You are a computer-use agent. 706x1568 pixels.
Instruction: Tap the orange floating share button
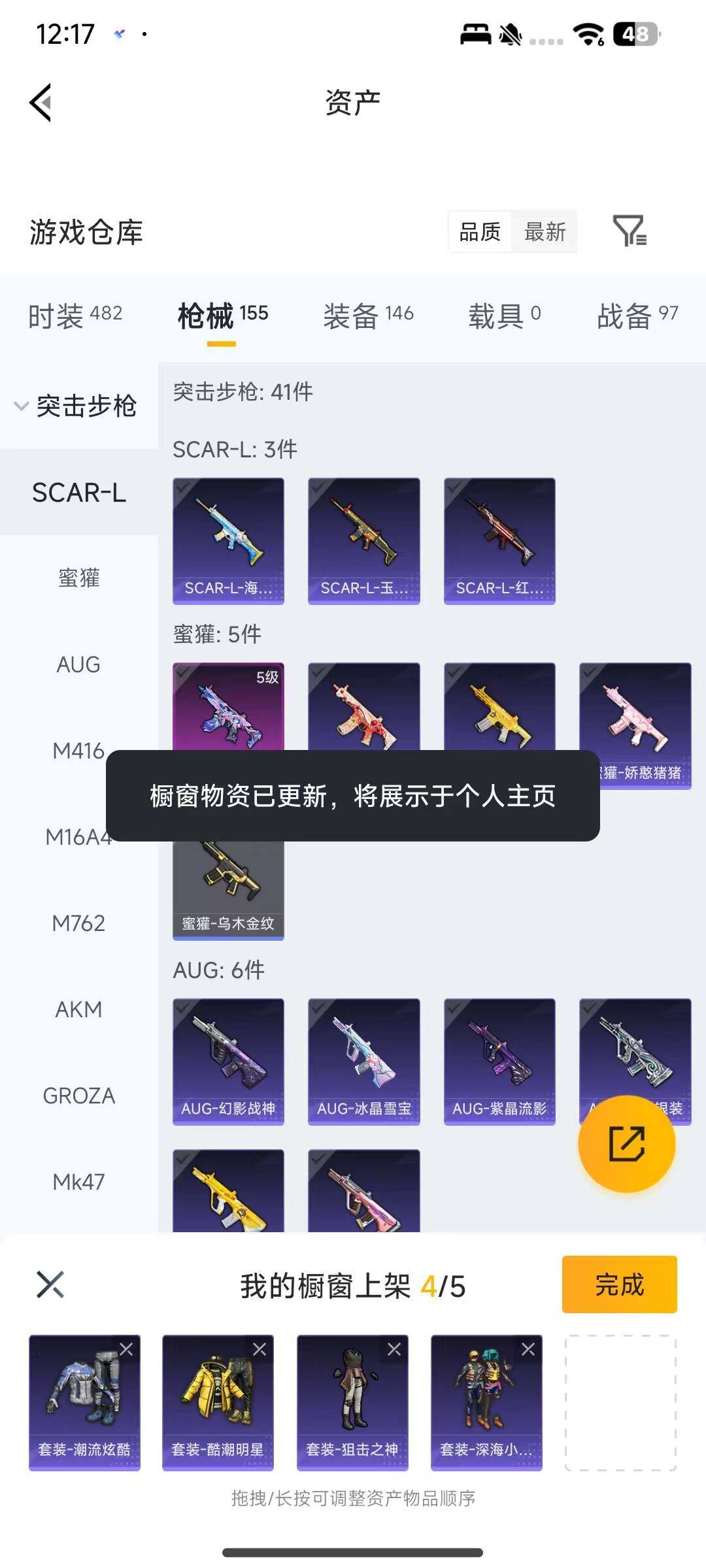click(626, 1144)
